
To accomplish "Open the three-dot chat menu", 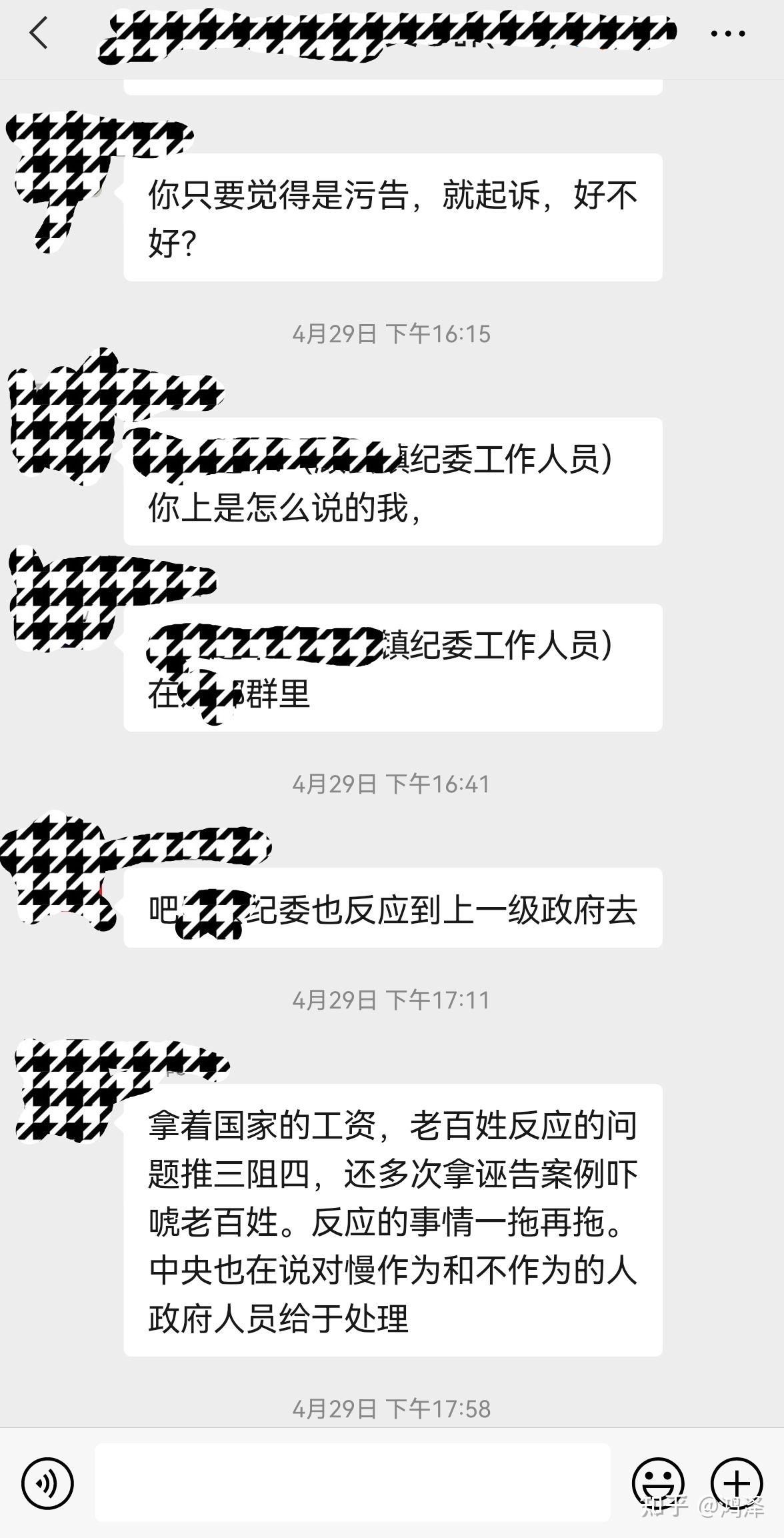I will 728,33.
